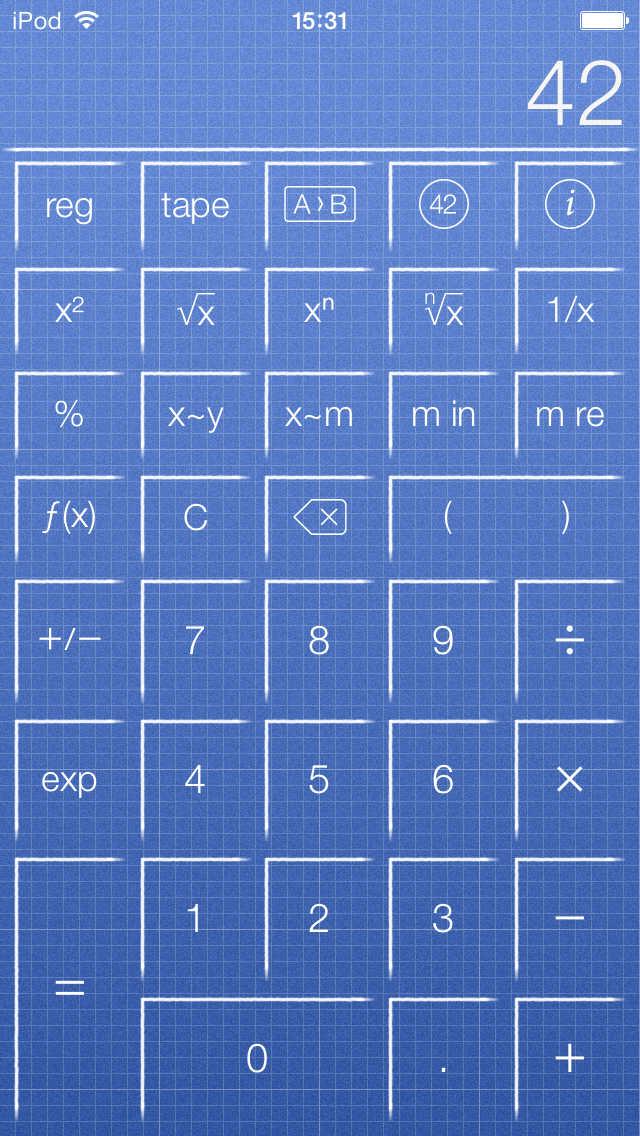
Task: Square the value with x² key
Action: (69, 311)
